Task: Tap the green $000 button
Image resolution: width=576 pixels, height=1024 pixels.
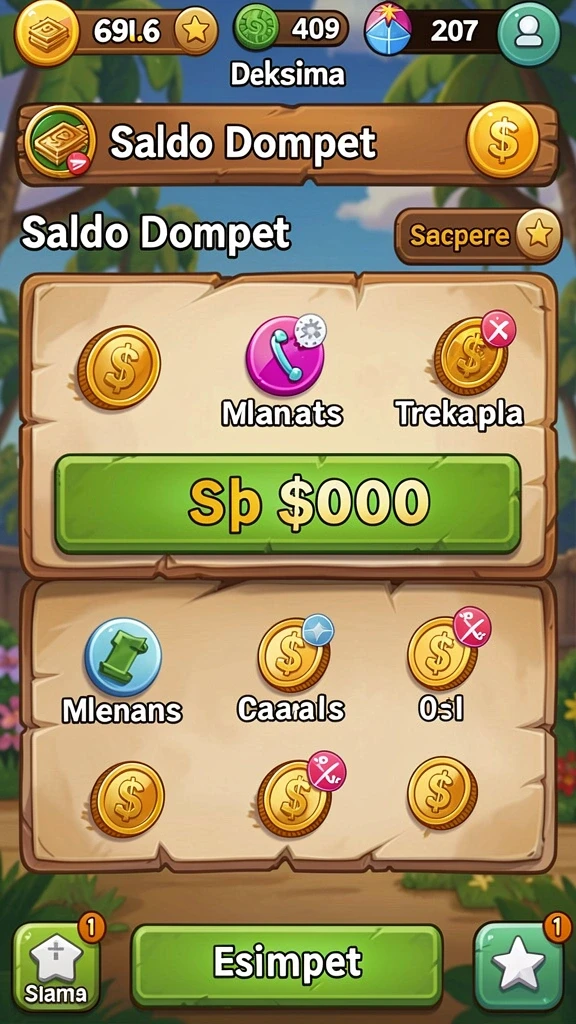Action: [x=287, y=504]
